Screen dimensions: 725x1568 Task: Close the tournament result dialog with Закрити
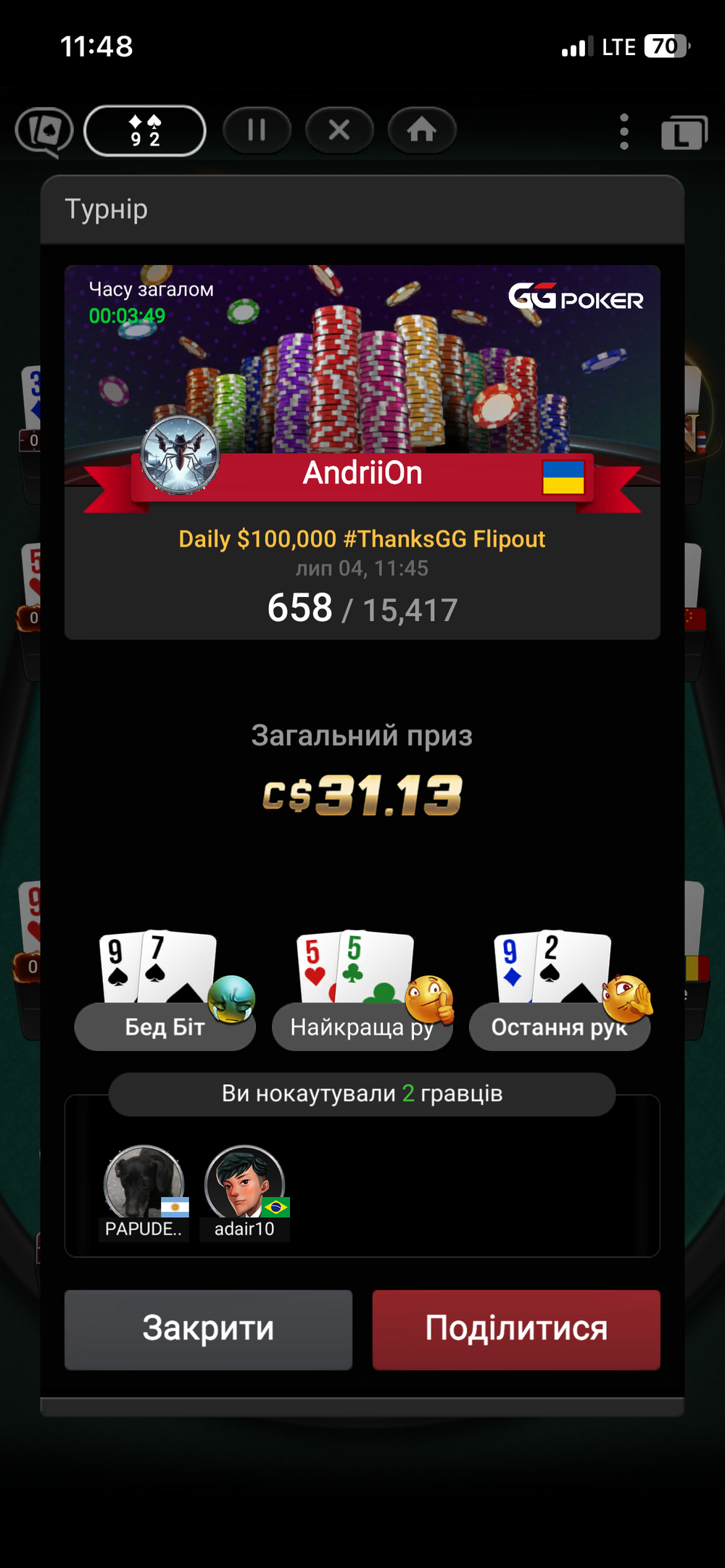coord(208,1329)
